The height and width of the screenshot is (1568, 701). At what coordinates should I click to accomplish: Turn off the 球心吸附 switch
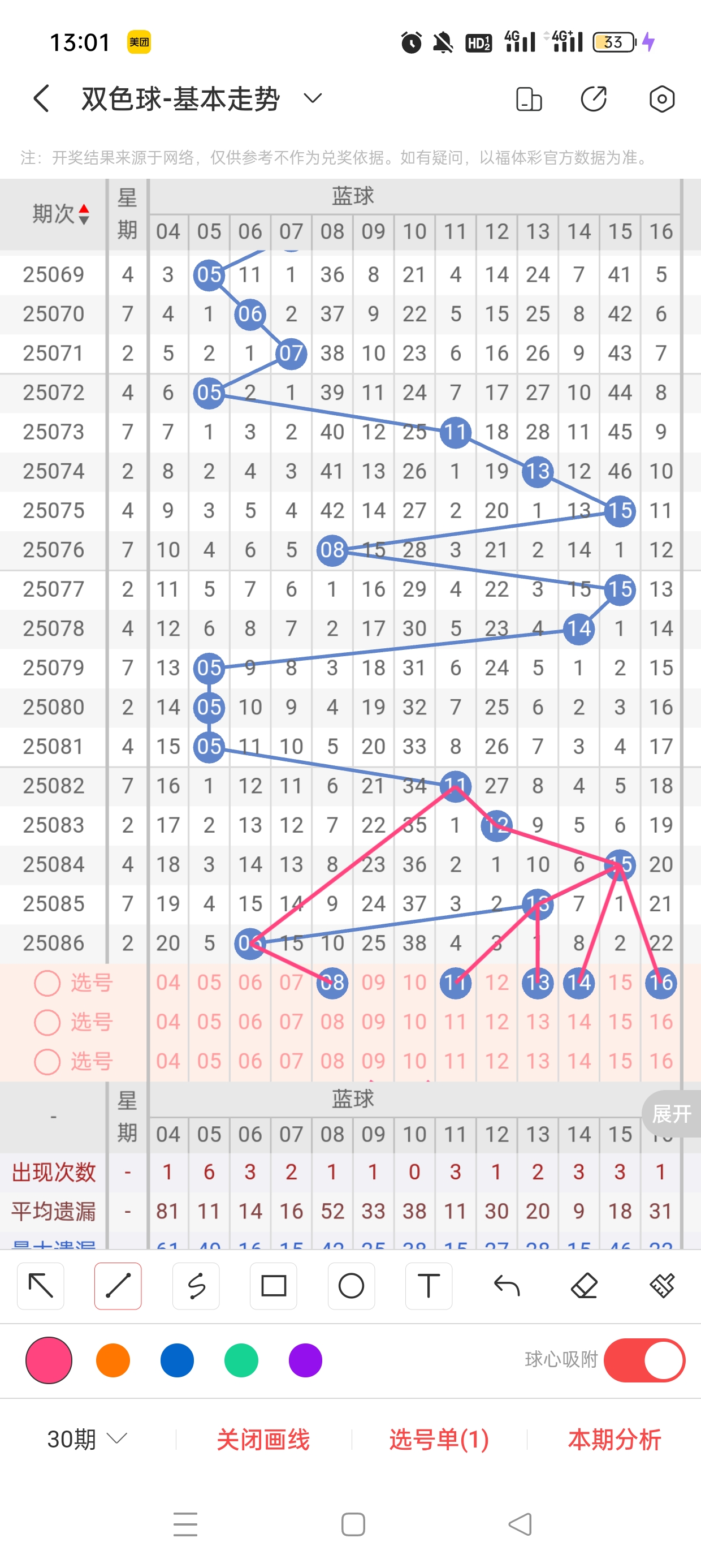tap(644, 1360)
